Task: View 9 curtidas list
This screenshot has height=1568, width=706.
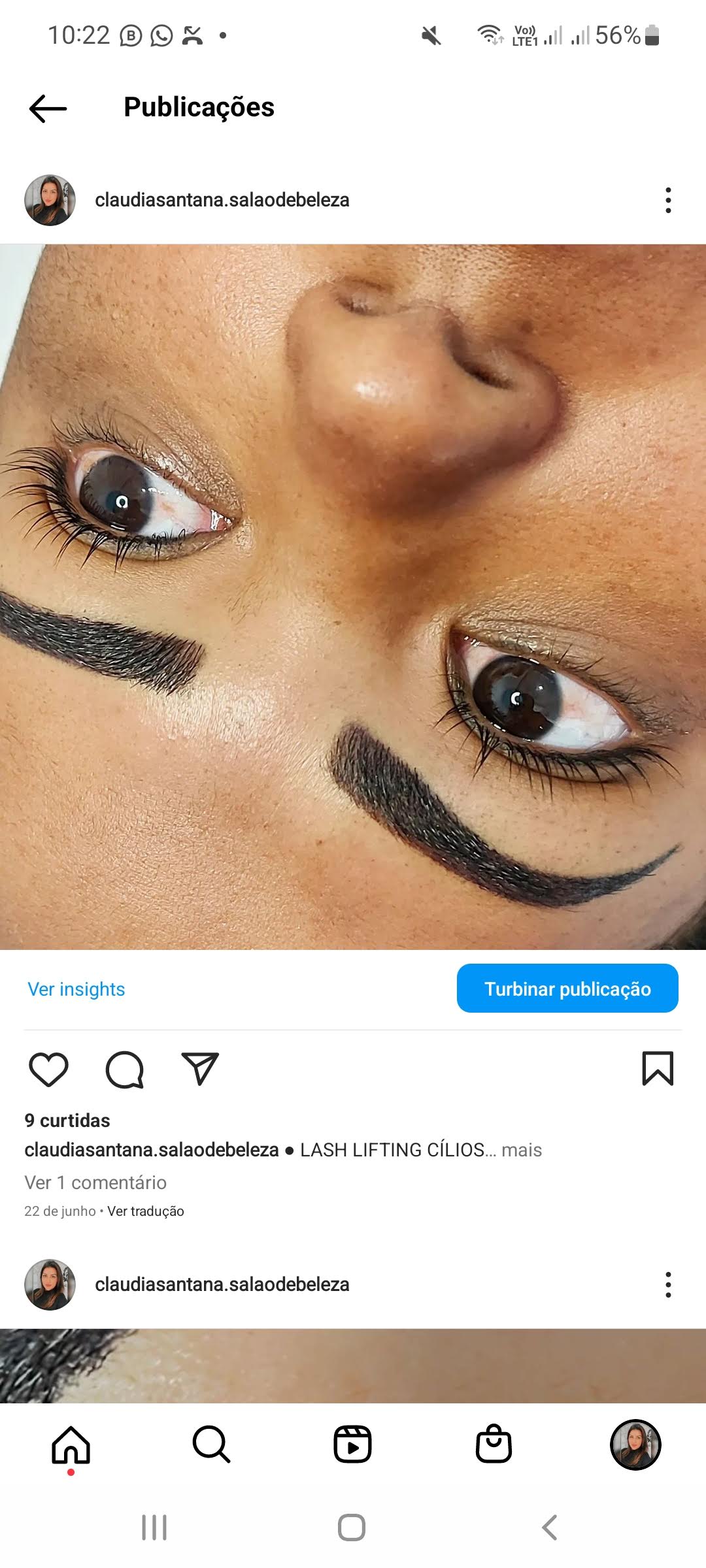Action: 67,1120
